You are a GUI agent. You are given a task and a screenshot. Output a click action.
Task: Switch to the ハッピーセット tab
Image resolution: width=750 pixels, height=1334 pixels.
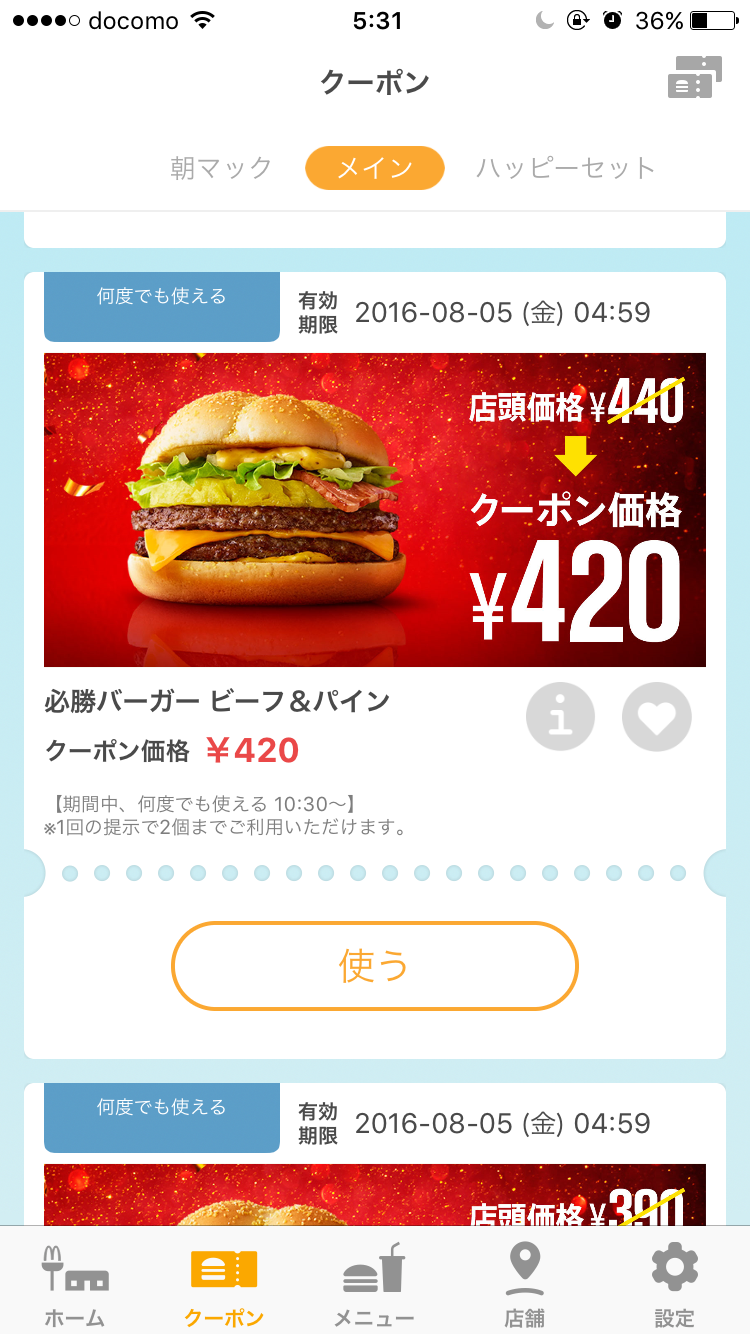click(x=565, y=168)
